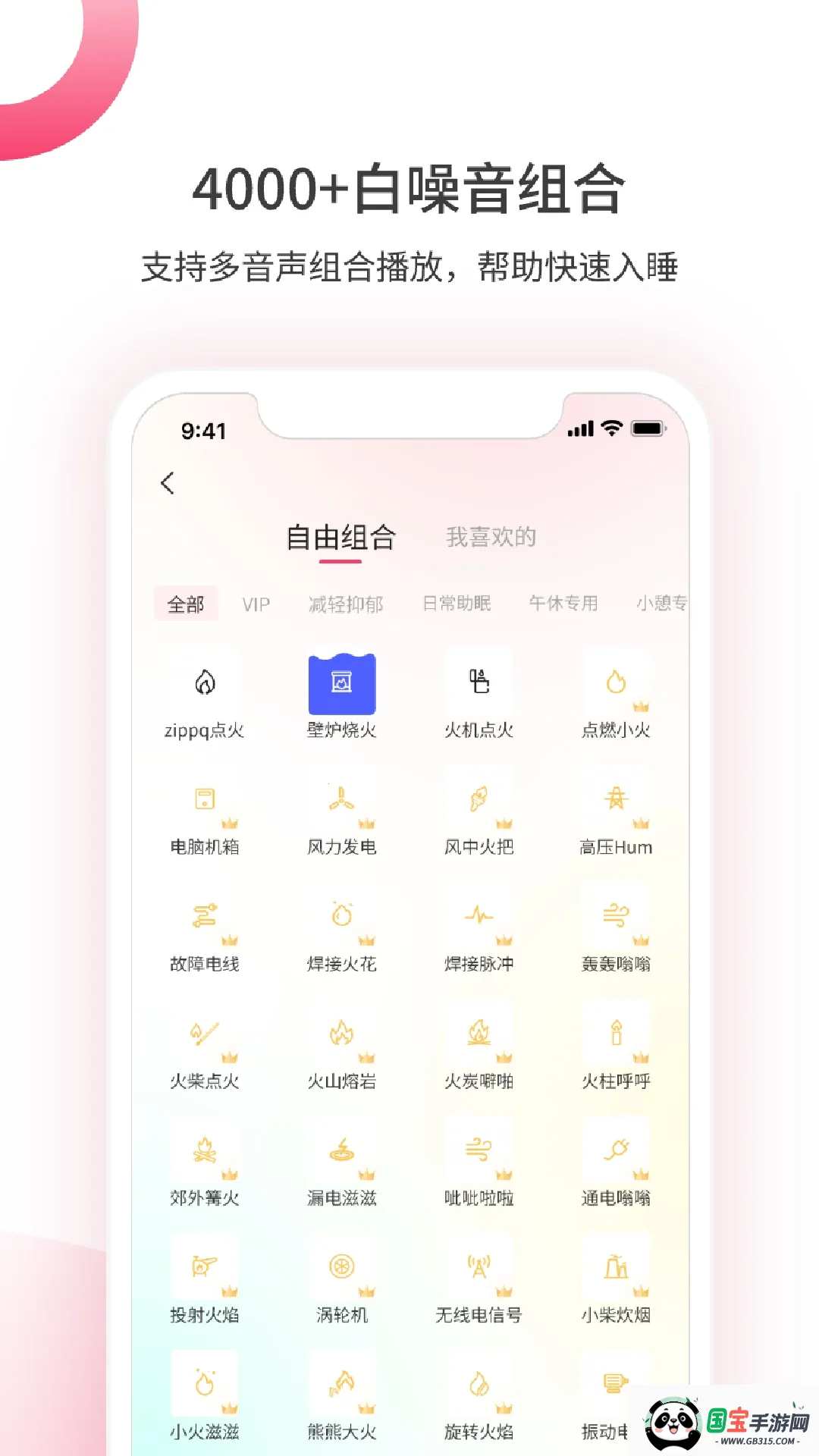
Task: Toggle the 通电嗡嗡 electric hum sound
Action: 616,1153
